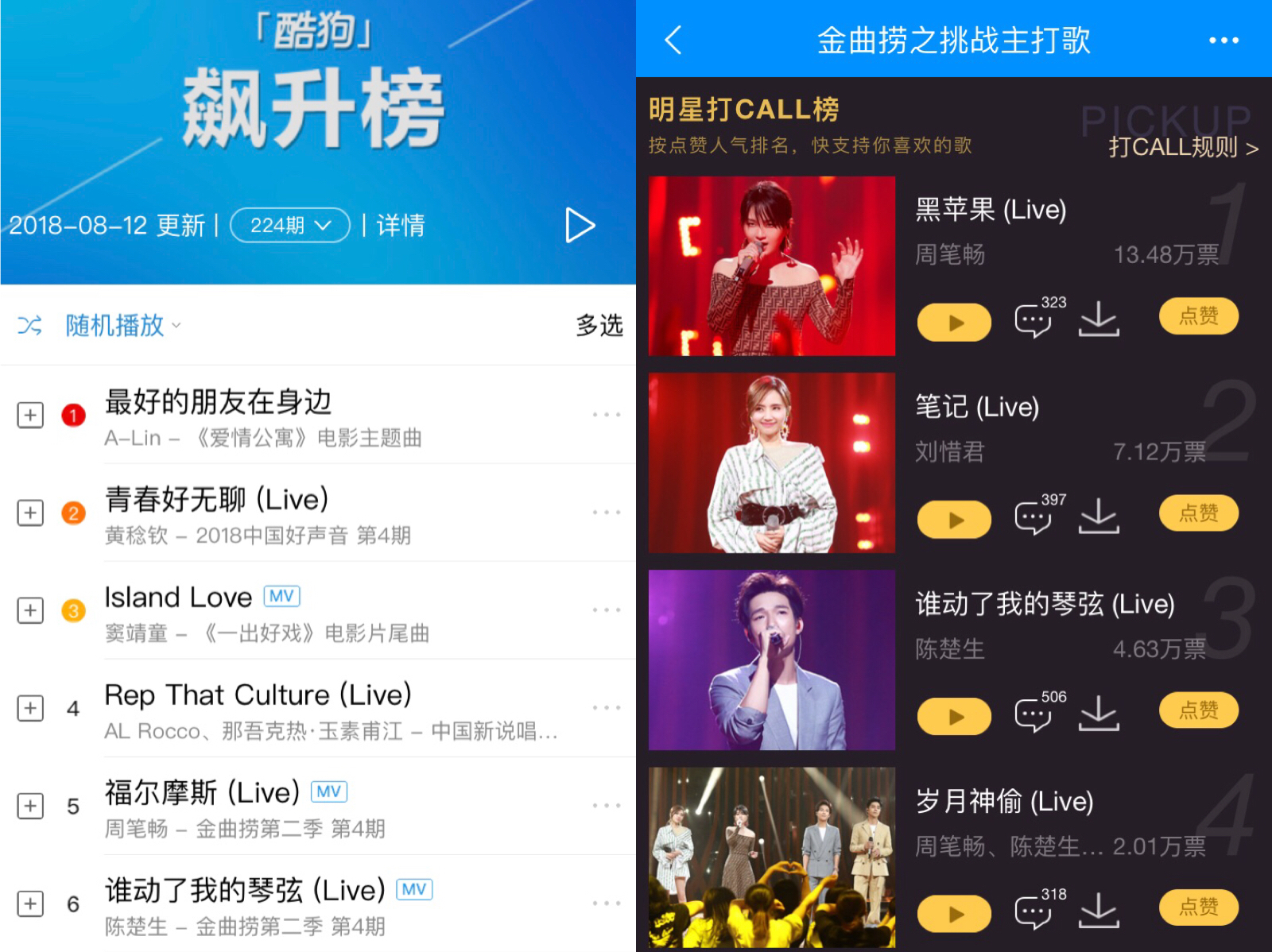
Task: Play all songs in 飙升榜
Action: click(x=580, y=226)
